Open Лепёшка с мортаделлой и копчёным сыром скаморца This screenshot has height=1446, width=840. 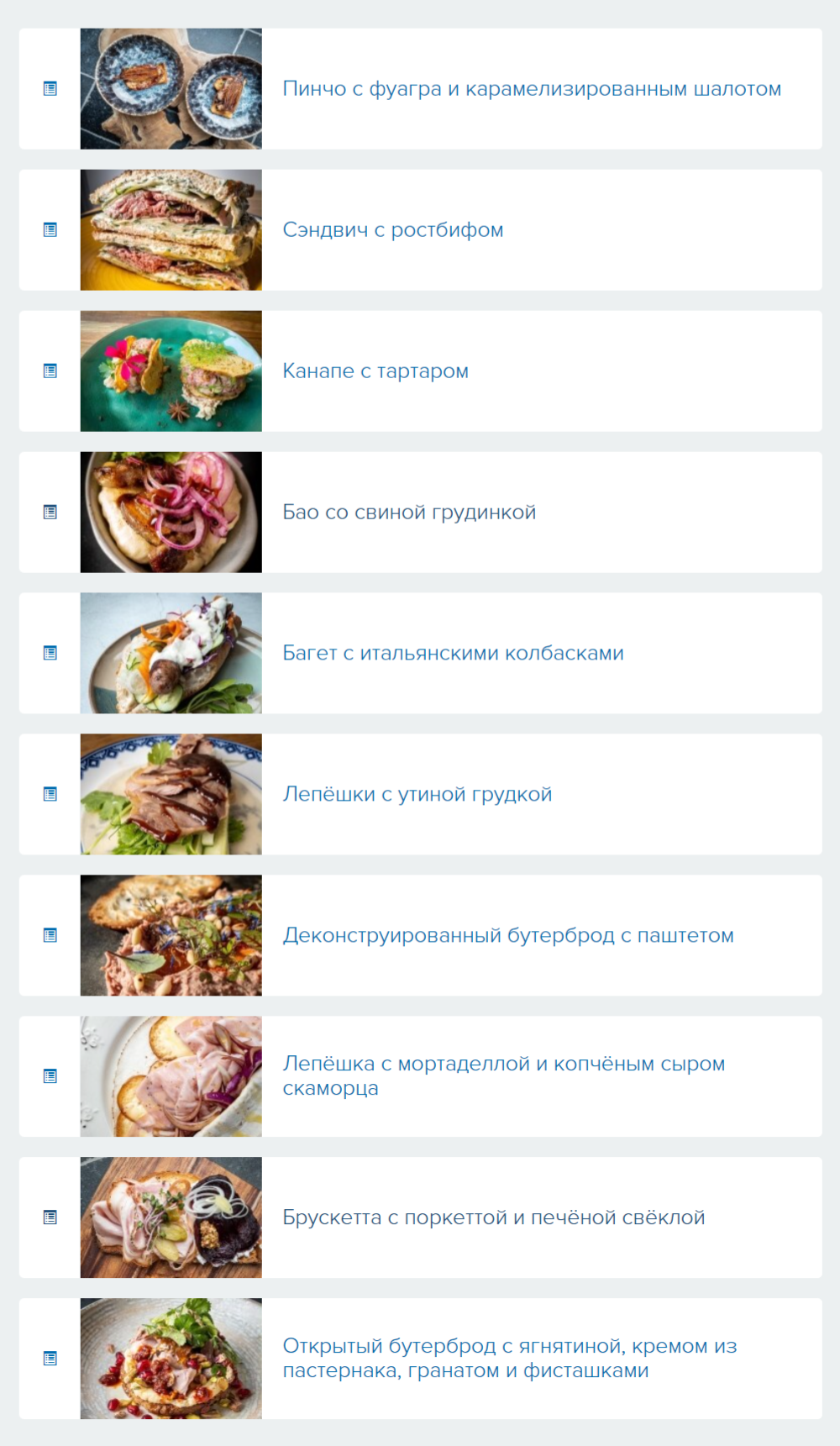504,1076
